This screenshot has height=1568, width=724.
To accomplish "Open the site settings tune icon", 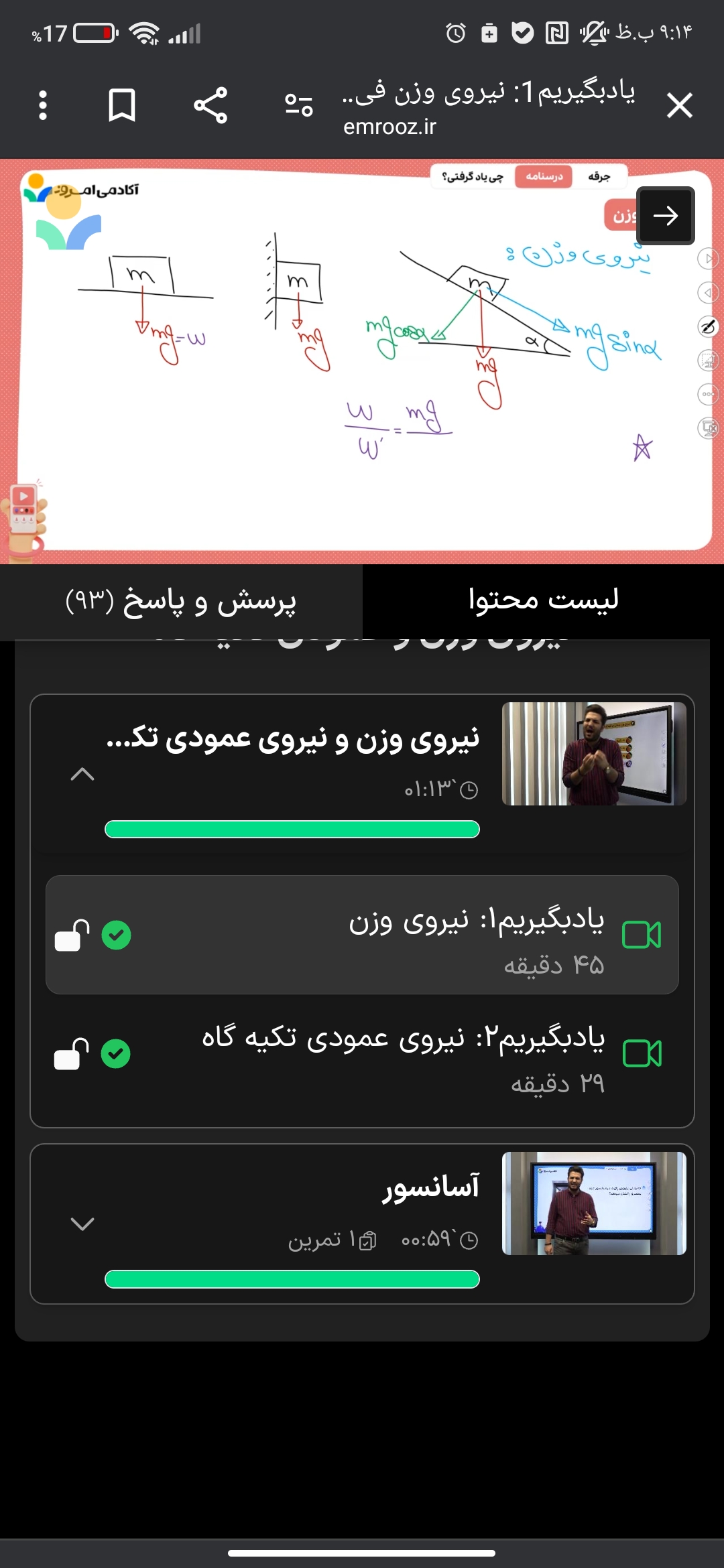I will pyautogui.click(x=299, y=105).
